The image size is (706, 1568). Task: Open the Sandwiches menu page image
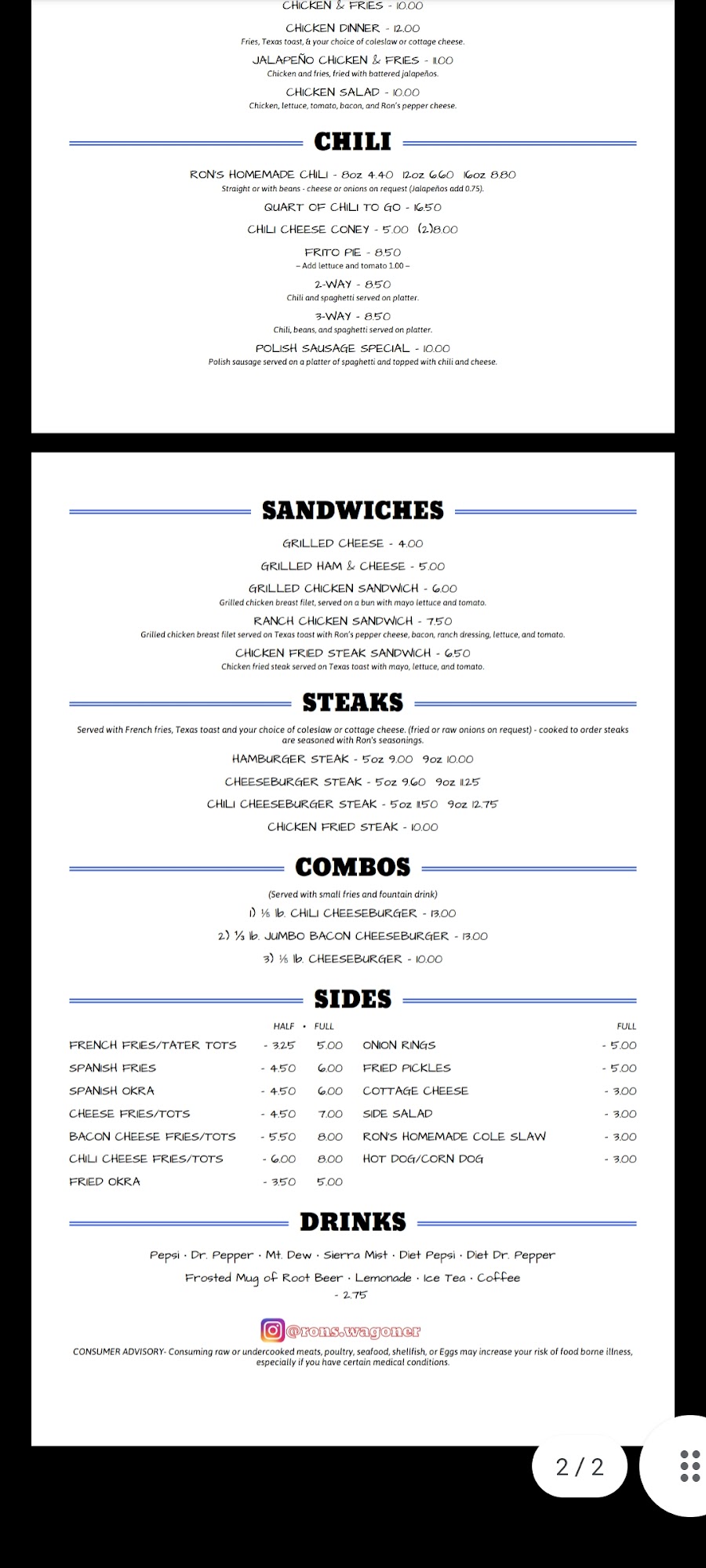pyautogui.click(x=353, y=949)
